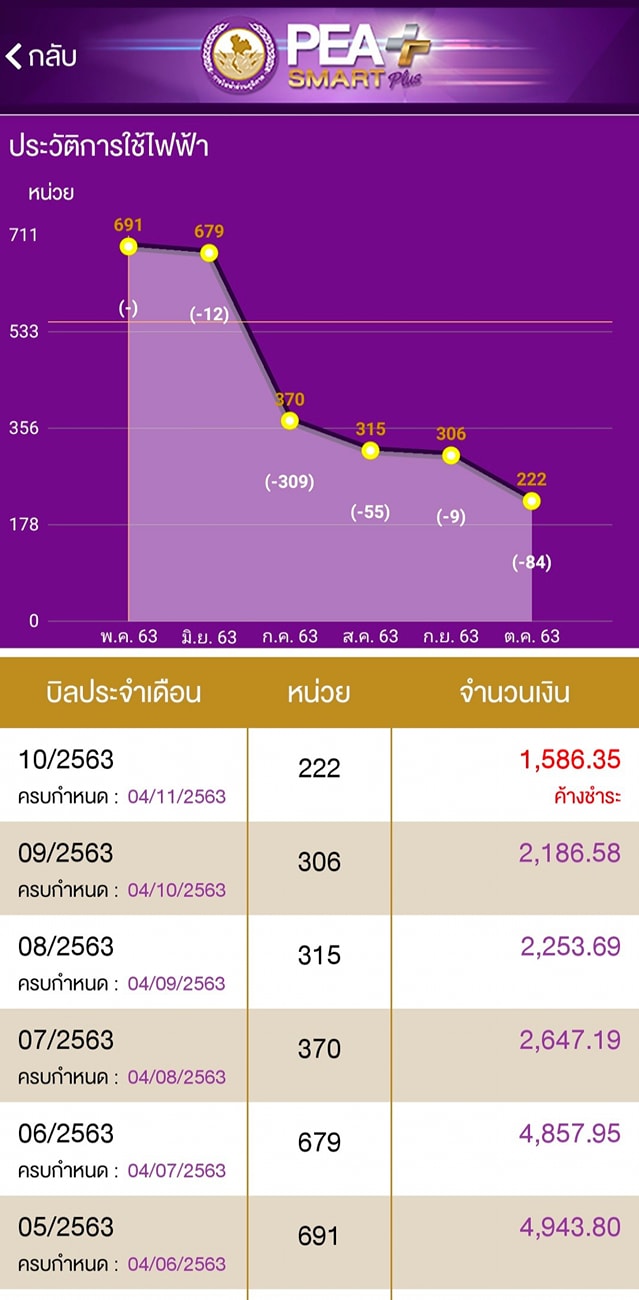Screen dimensions: 639x1300
Task: Open the 10/2563 bill marked ค้างชำระ
Action: pos(319,775)
